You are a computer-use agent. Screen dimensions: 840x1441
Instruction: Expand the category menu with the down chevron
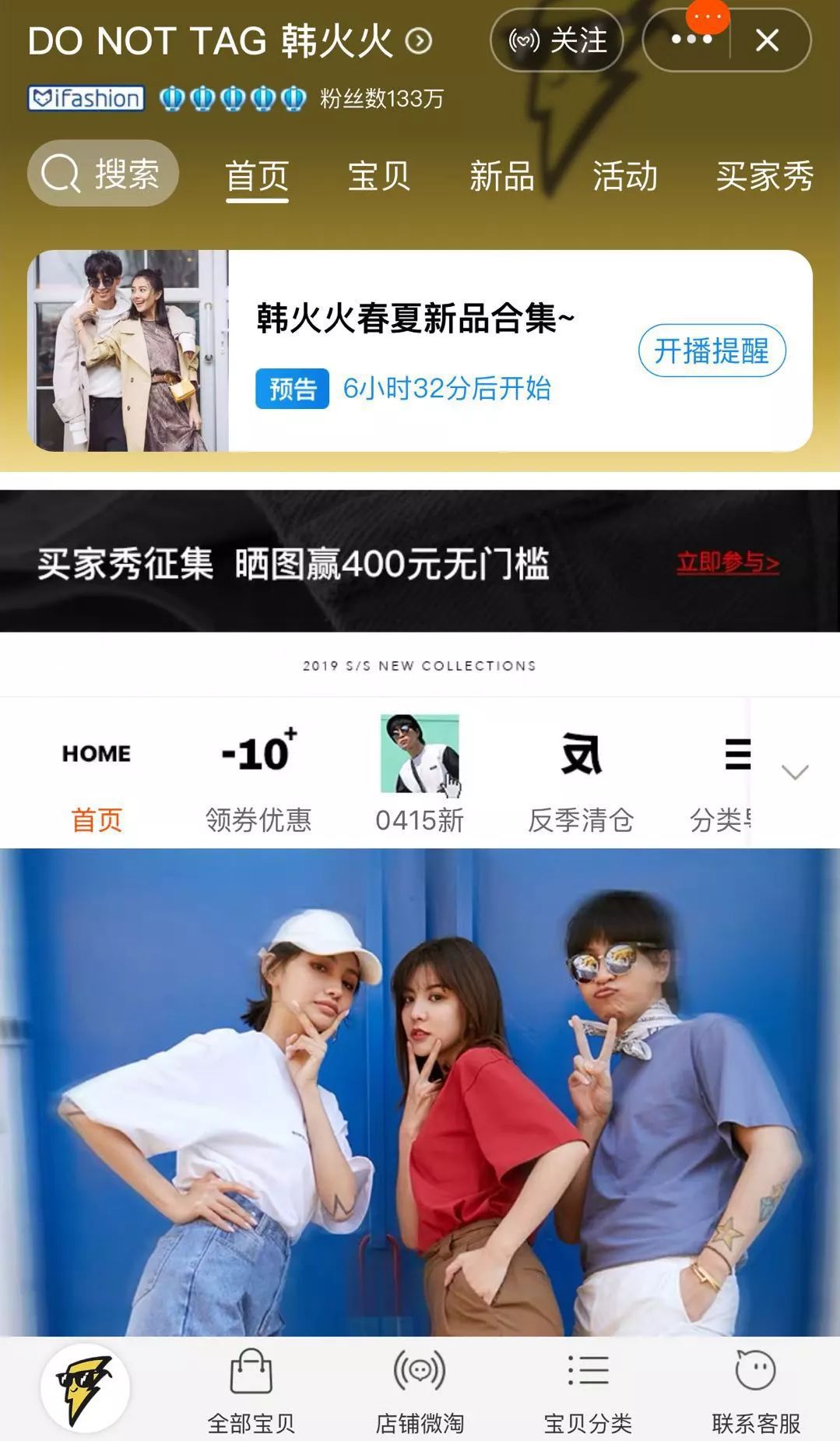793,771
